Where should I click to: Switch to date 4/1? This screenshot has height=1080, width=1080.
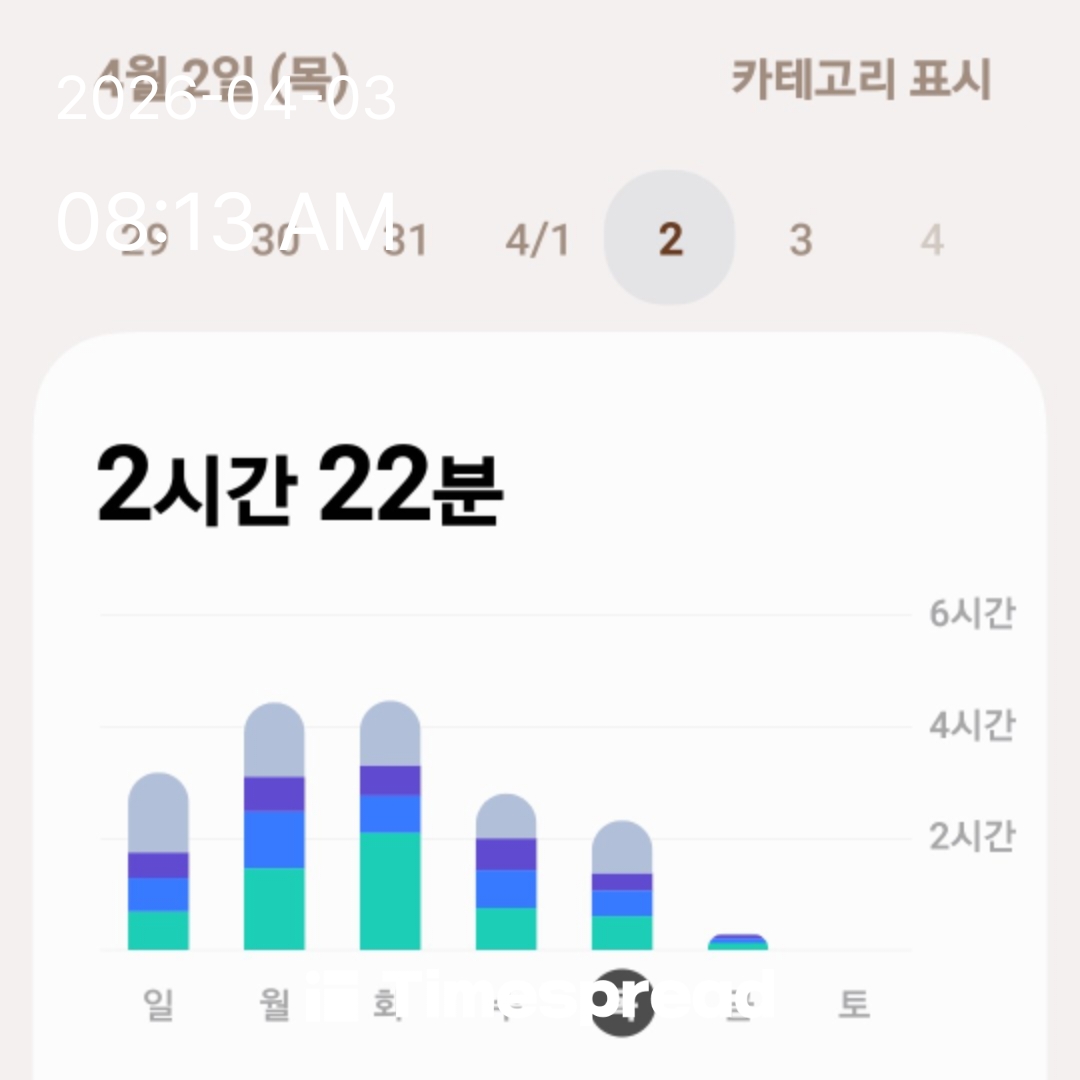pos(537,240)
